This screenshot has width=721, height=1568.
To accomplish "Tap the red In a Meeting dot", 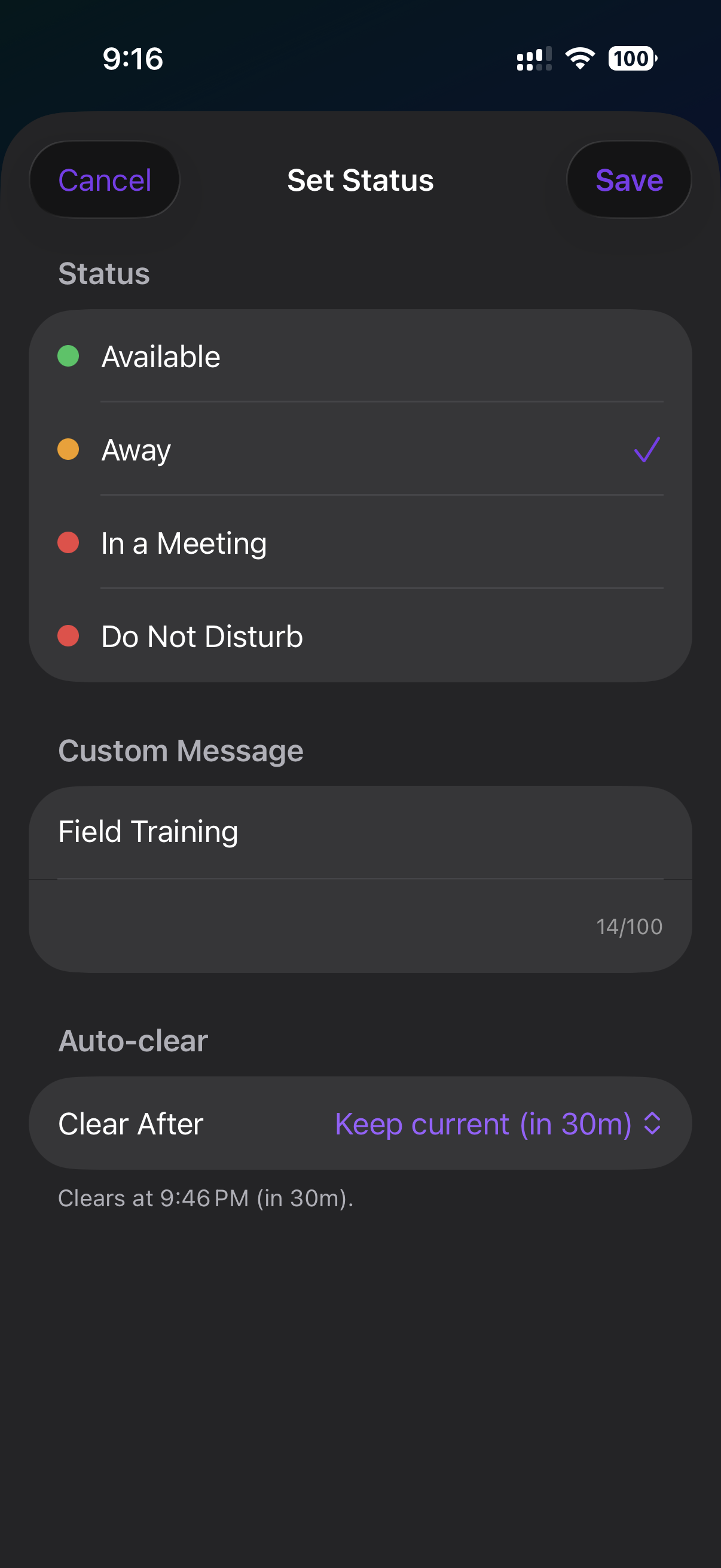I will pos(68,543).
